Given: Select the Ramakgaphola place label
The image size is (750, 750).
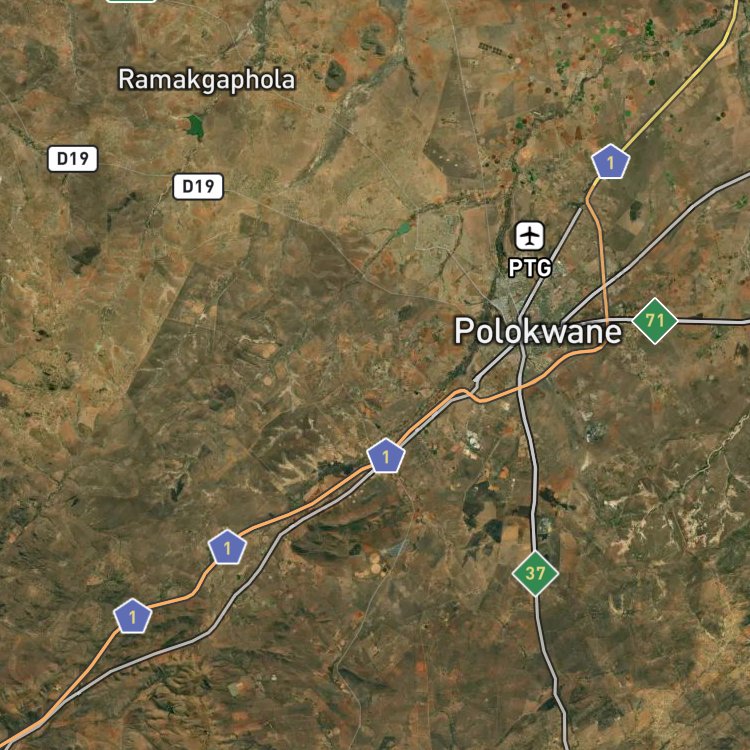Looking at the screenshot, I should 207,80.
